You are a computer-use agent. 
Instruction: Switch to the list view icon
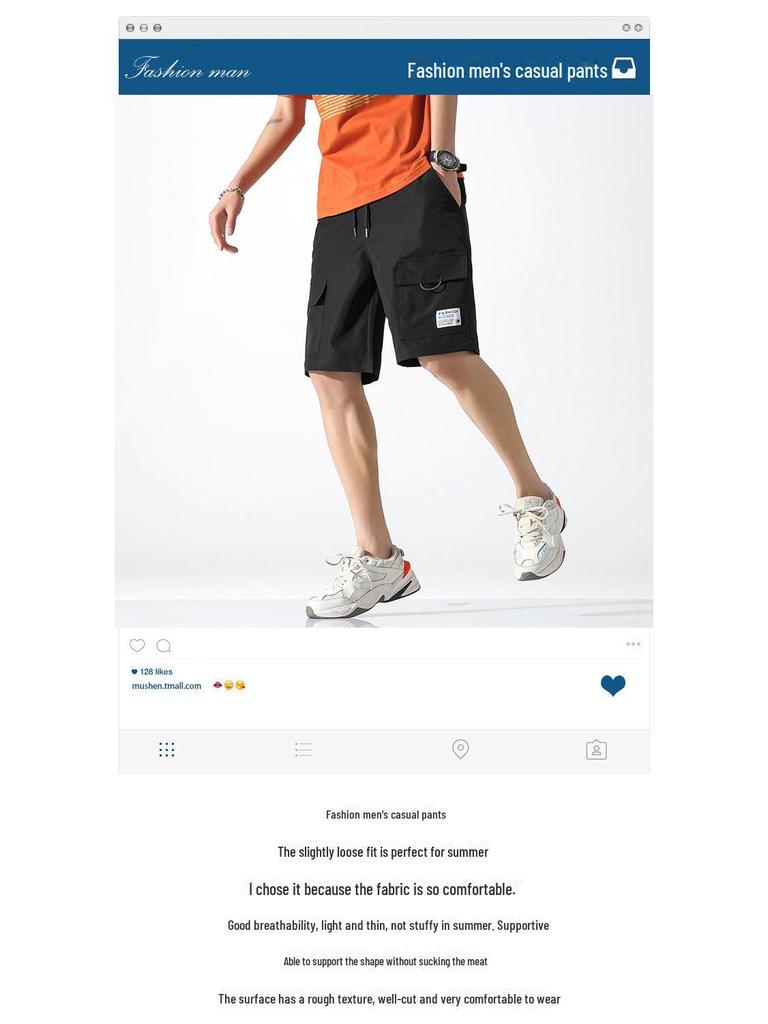click(x=304, y=748)
